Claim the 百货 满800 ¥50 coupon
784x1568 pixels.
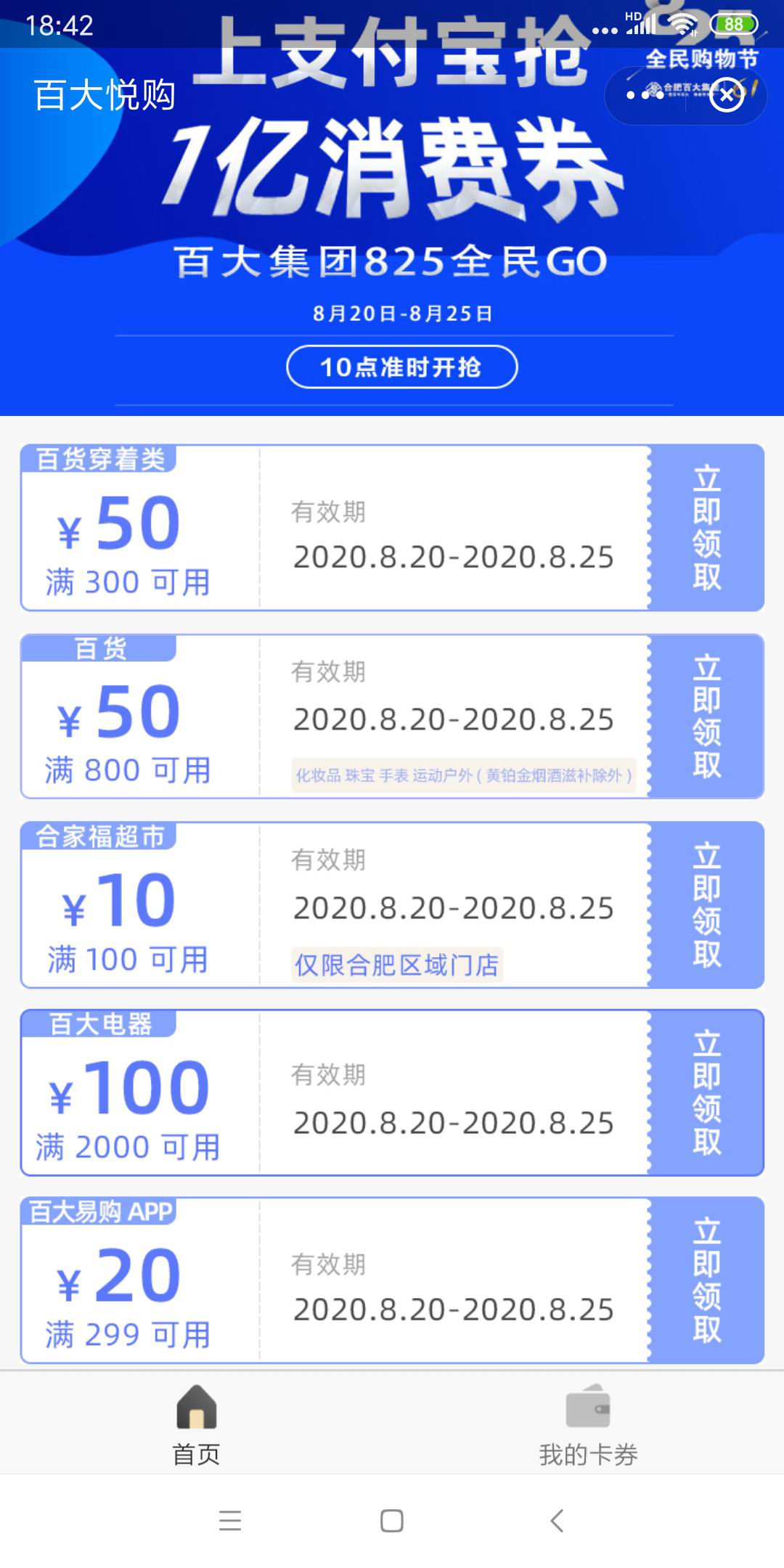[706, 716]
